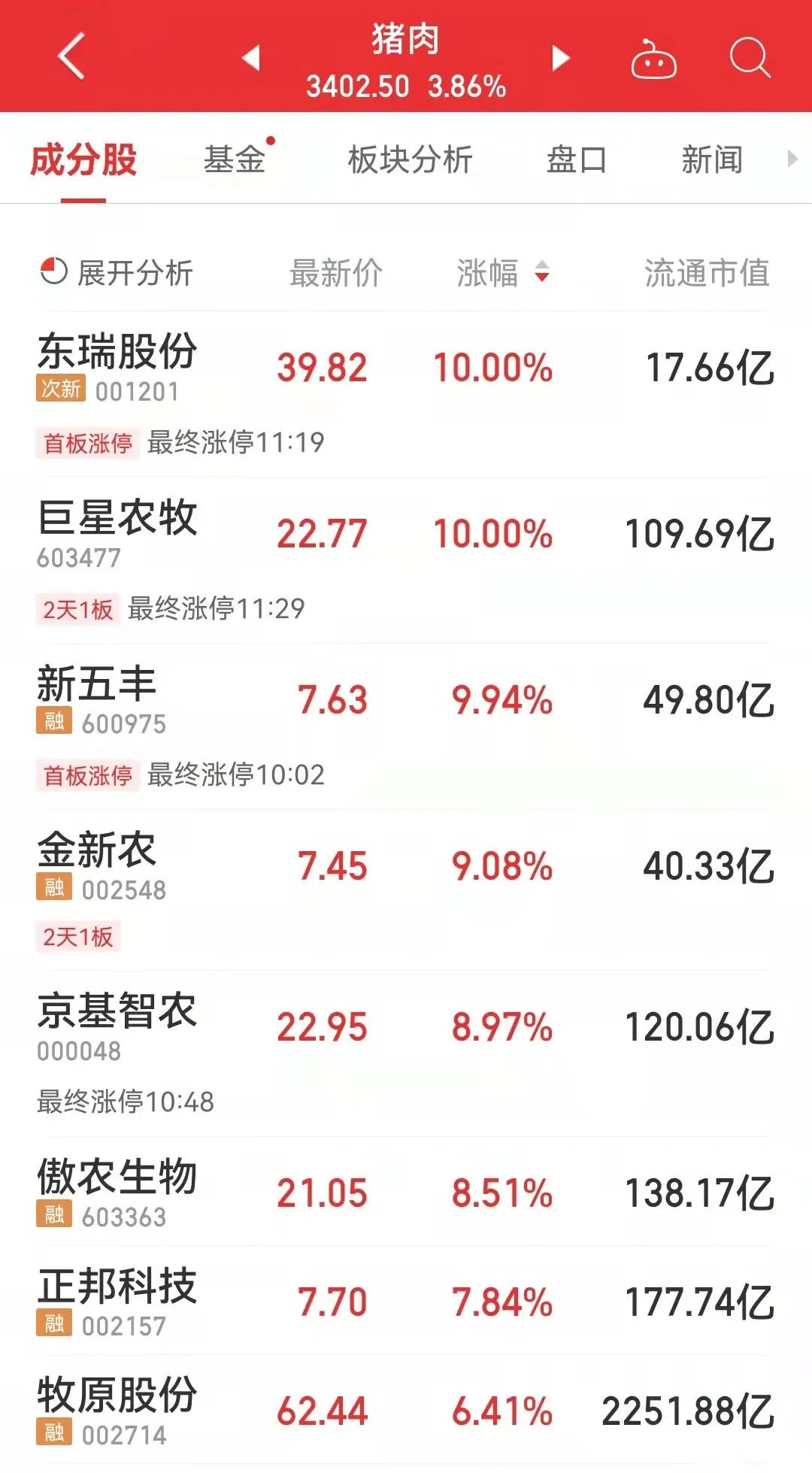Open the 板块分析 tab
The height and width of the screenshot is (1473, 812).
point(410,160)
